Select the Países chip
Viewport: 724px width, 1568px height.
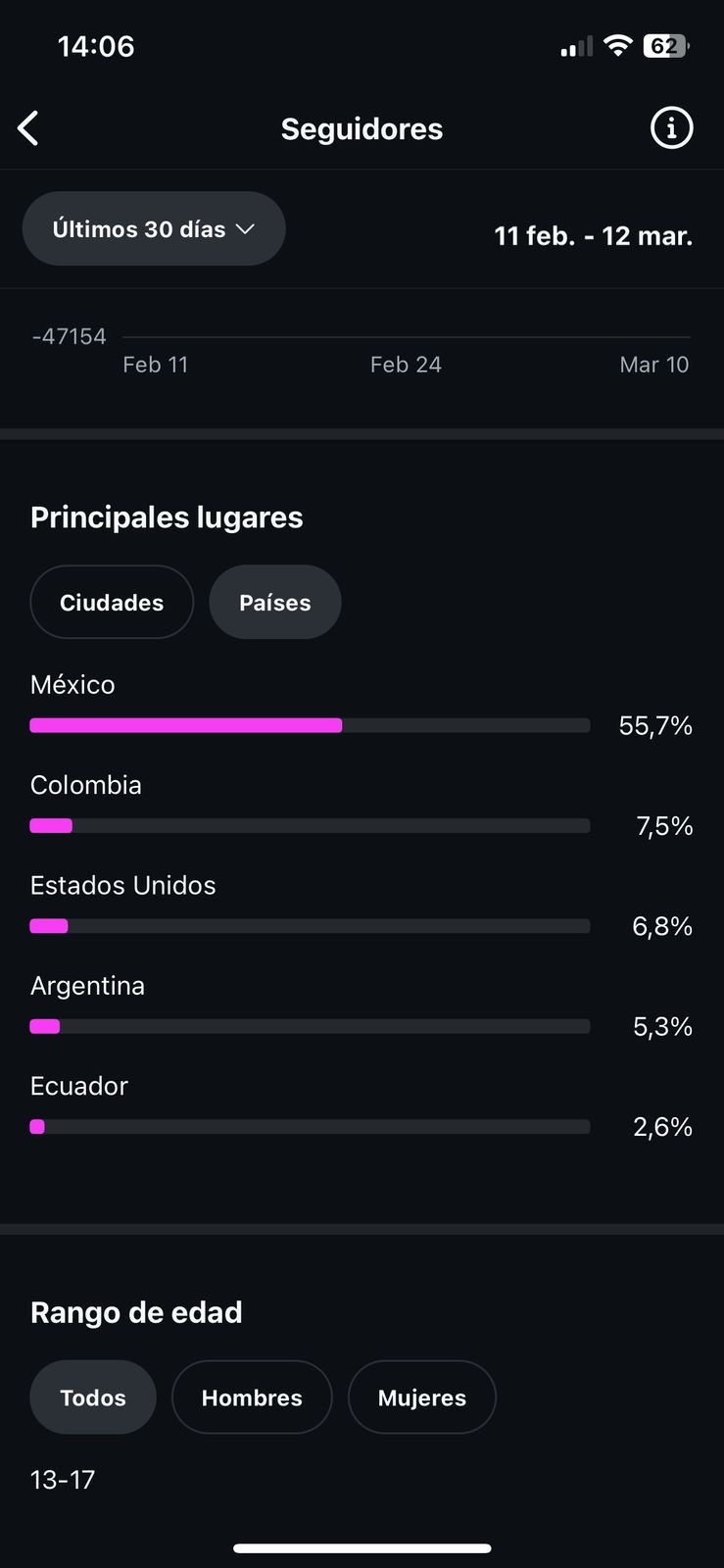pyautogui.click(x=275, y=602)
